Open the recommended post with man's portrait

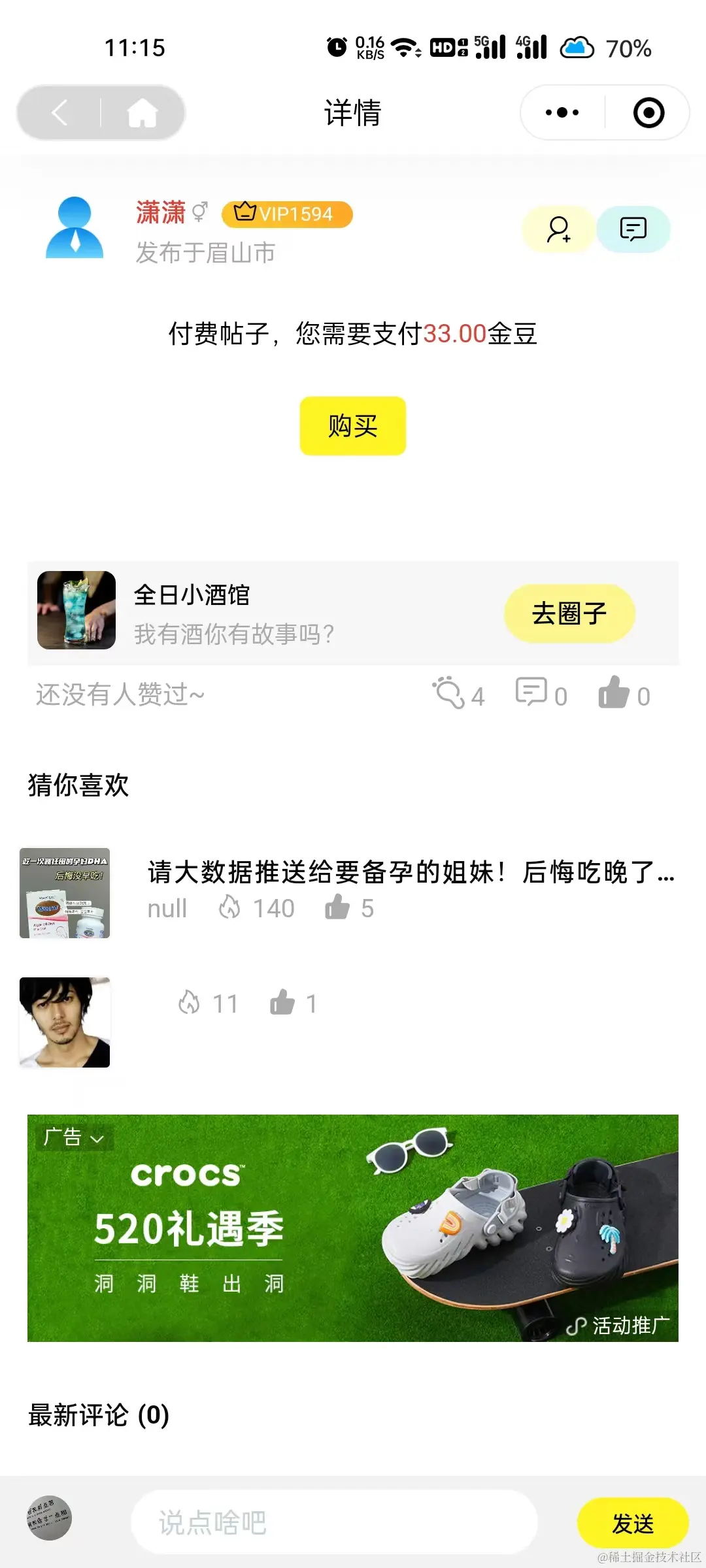click(65, 1022)
